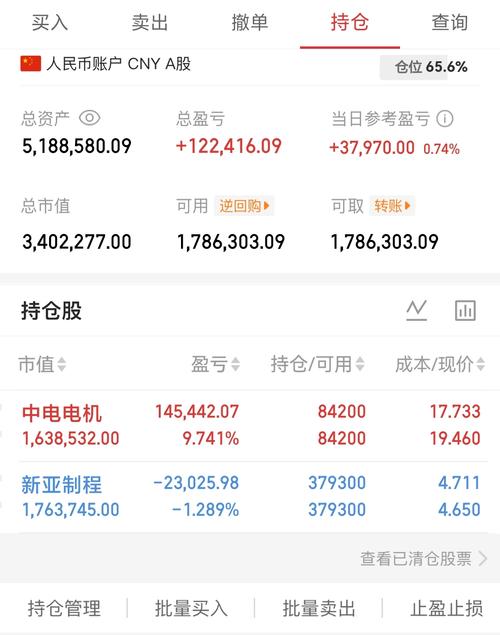Open the line chart view of holdings
Image resolution: width=500 pixels, height=635 pixels.
(x=417, y=311)
